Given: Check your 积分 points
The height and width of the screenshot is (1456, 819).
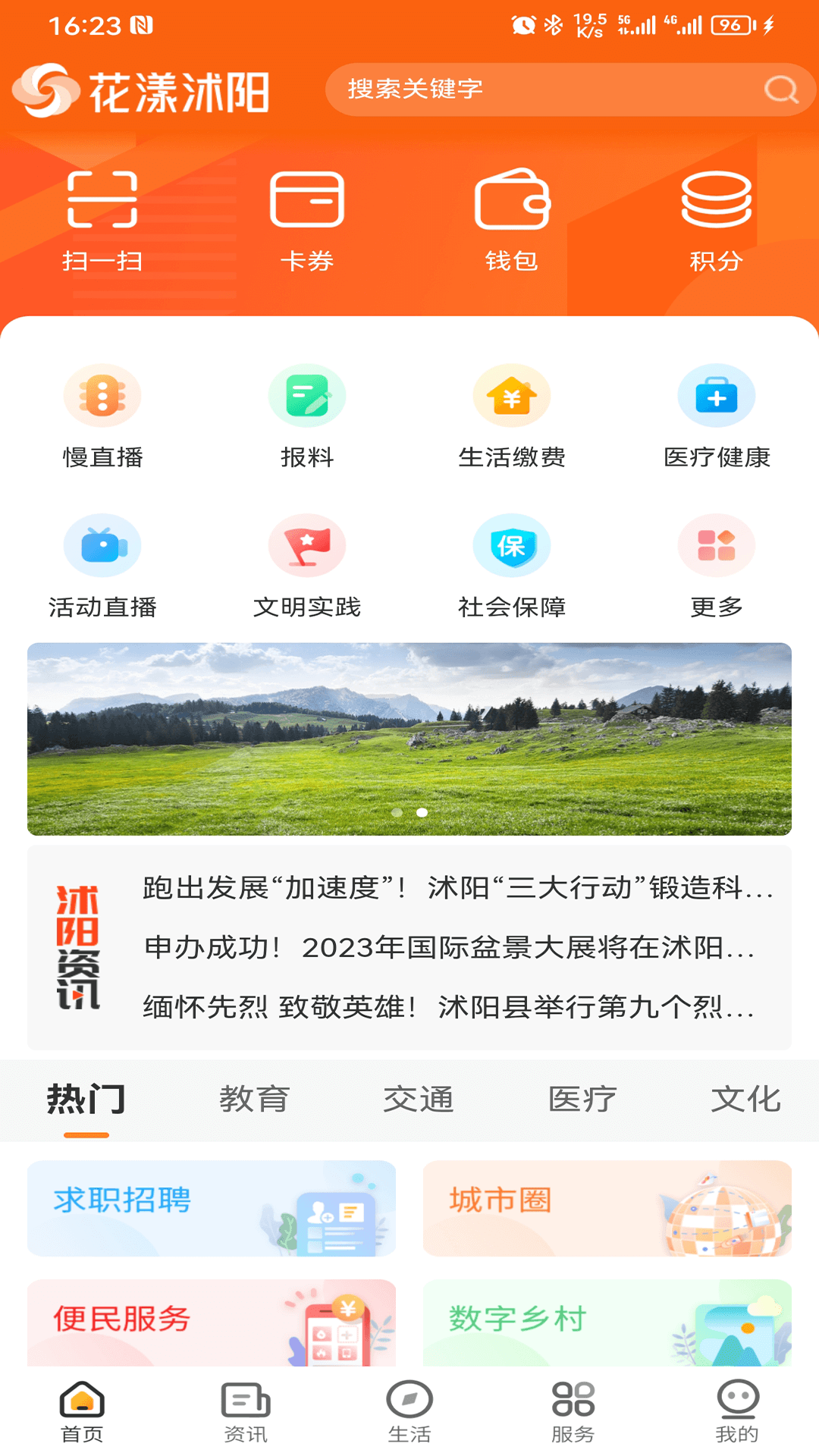Looking at the screenshot, I should pyautogui.click(x=717, y=220).
